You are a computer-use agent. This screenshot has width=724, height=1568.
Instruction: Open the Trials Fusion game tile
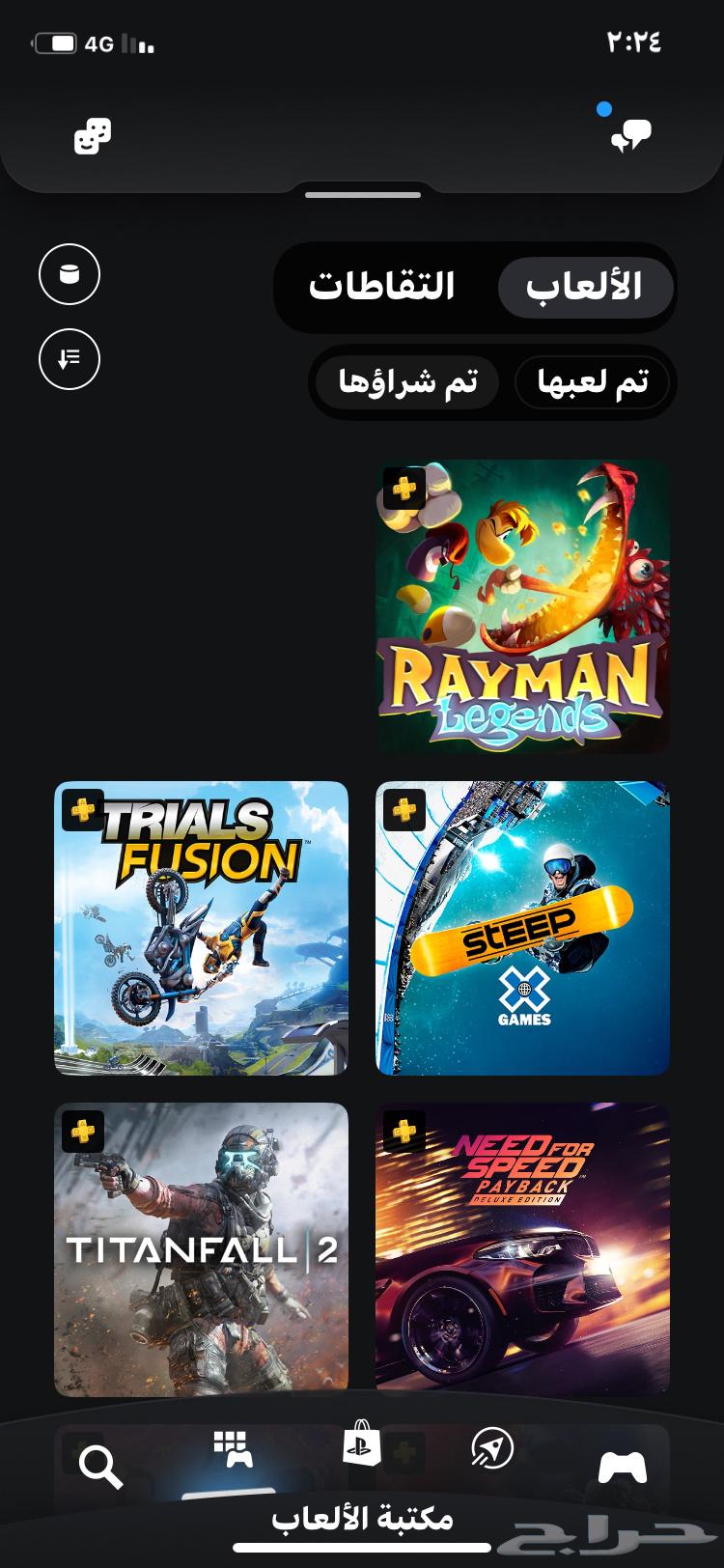(x=201, y=928)
